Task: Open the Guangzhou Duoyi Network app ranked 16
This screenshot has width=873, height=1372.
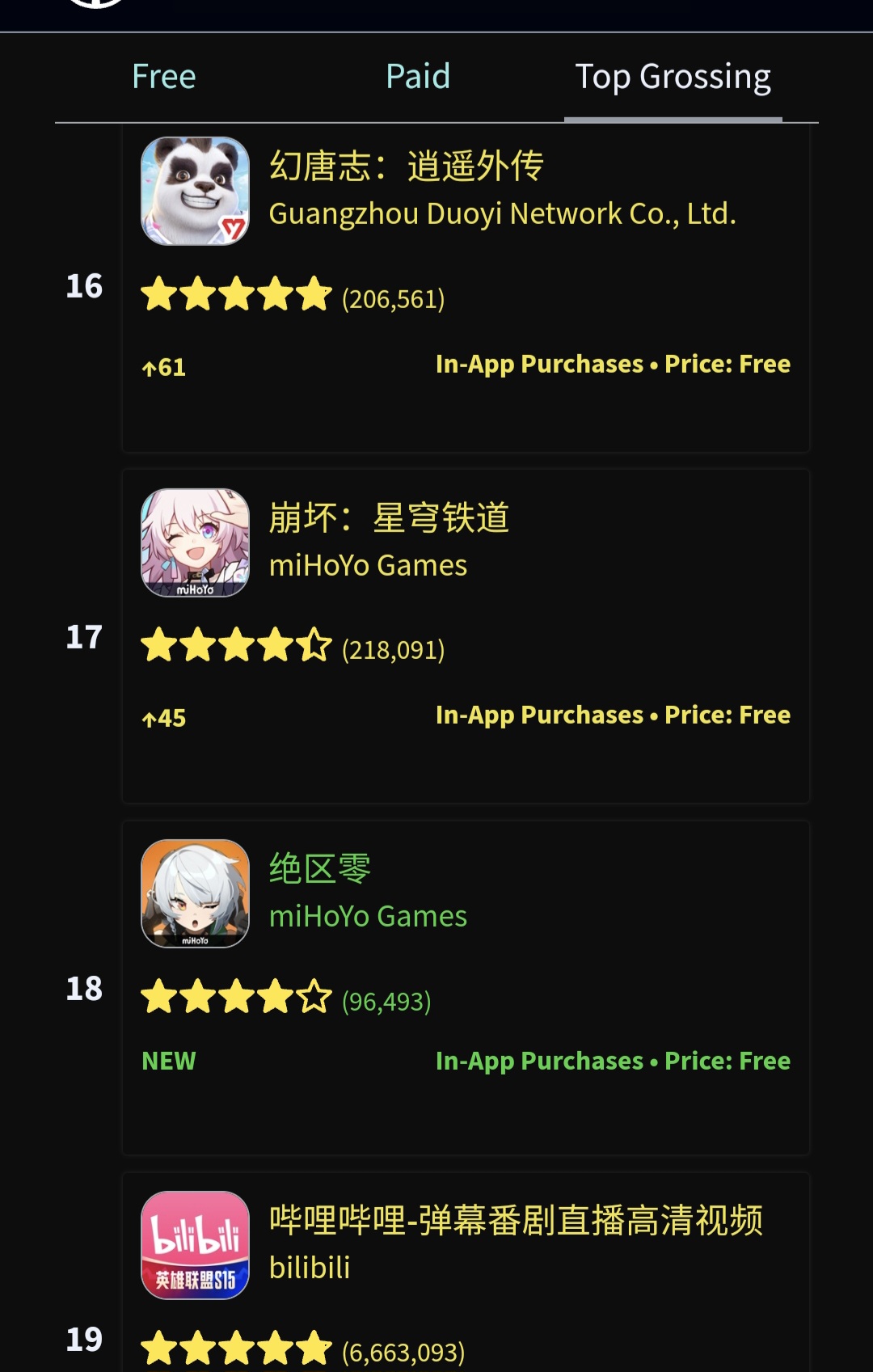Action: (x=466, y=286)
